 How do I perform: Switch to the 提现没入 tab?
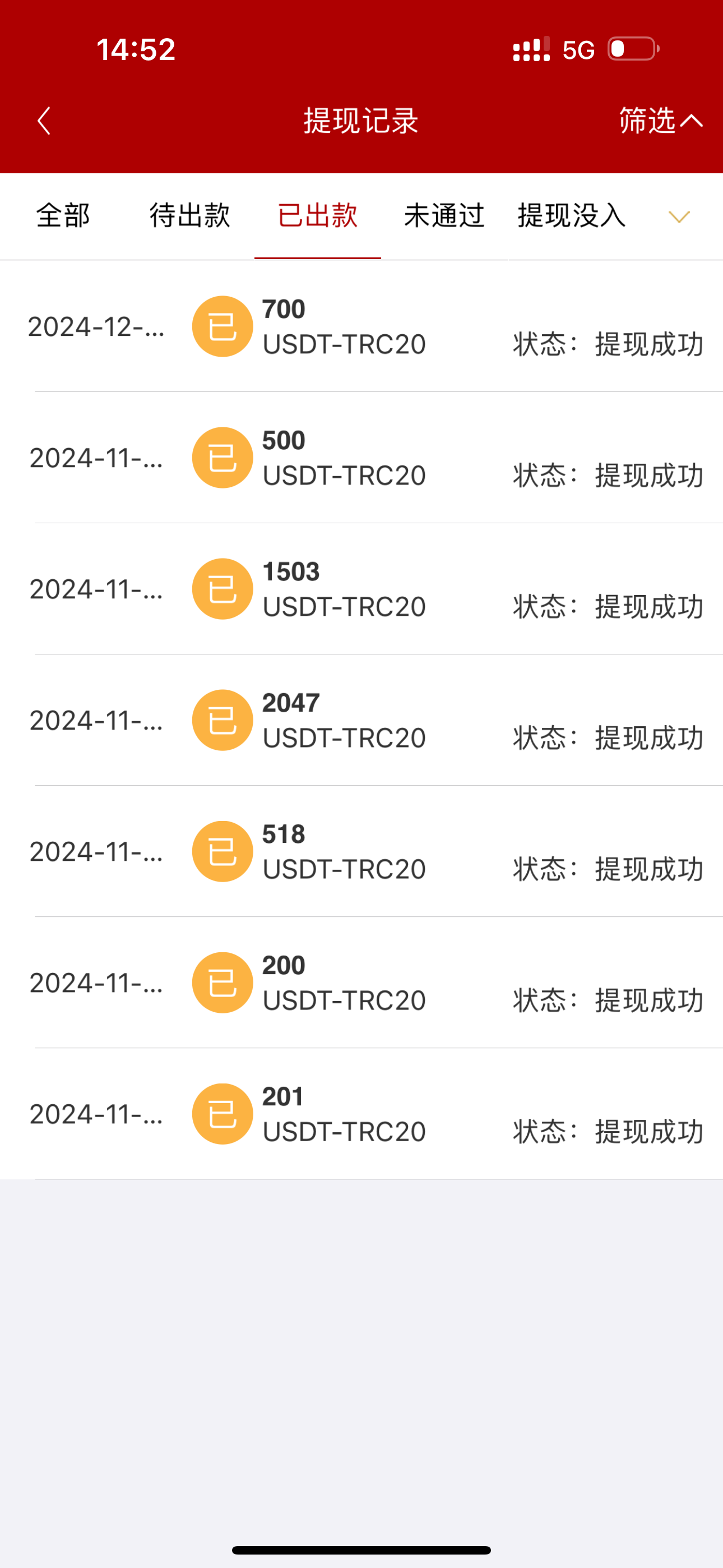point(572,216)
